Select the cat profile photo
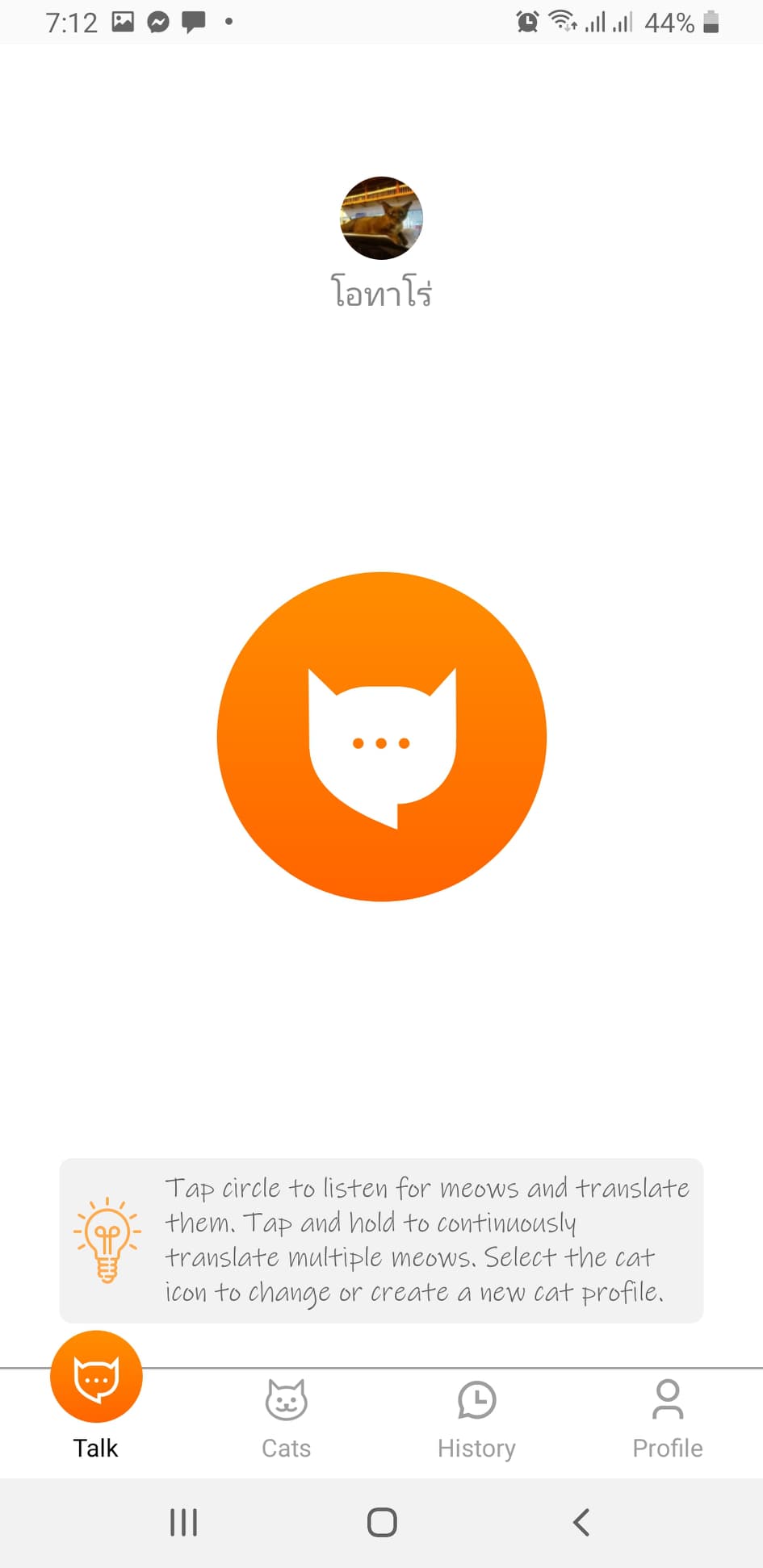The width and height of the screenshot is (763, 1568). [382, 218]
